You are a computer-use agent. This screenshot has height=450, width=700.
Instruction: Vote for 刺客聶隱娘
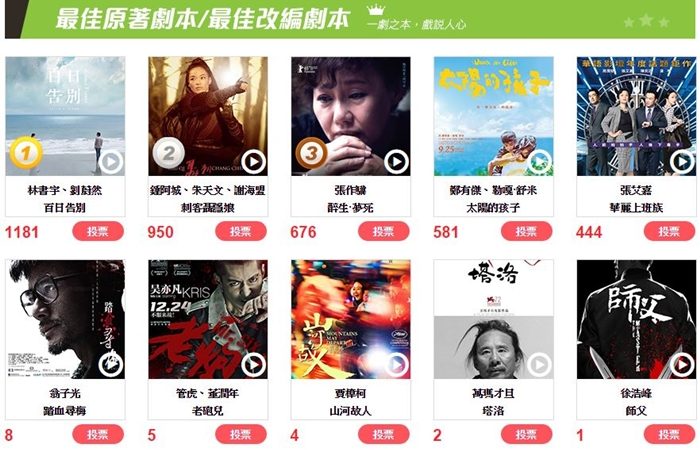241,232
